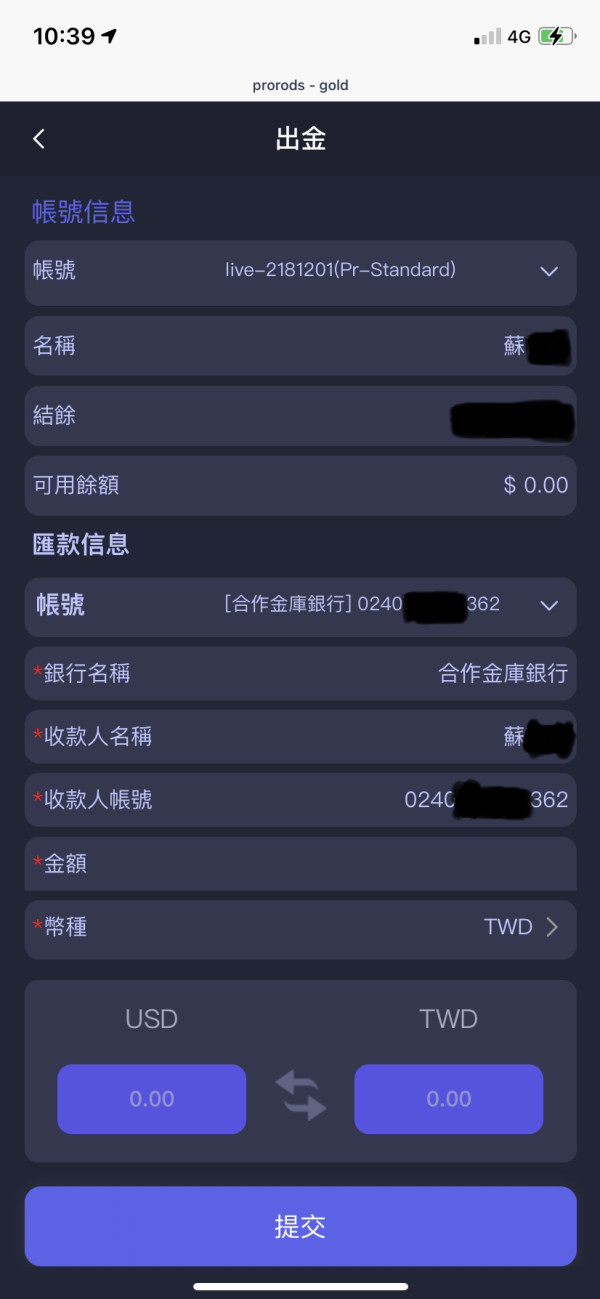600x1299 pixels.
Task: Expand the 帳號 live-2181201 account dropdown
Action: click(300, 272)
